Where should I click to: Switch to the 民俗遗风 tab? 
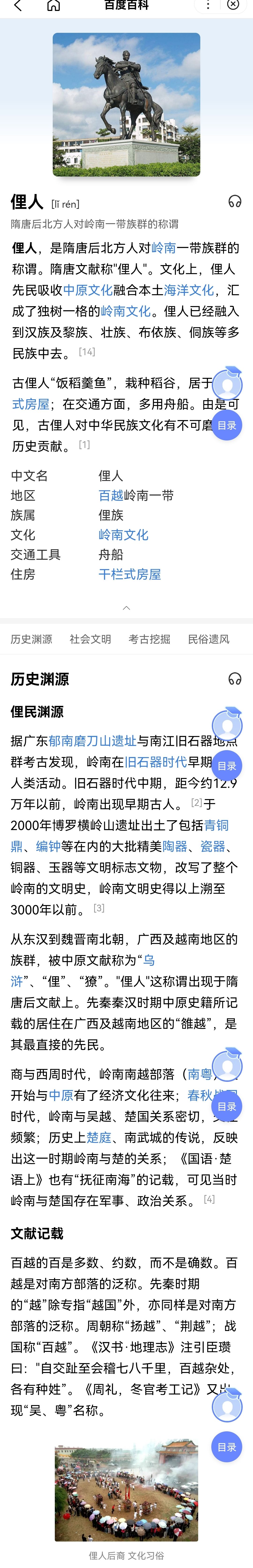[208, 639]
